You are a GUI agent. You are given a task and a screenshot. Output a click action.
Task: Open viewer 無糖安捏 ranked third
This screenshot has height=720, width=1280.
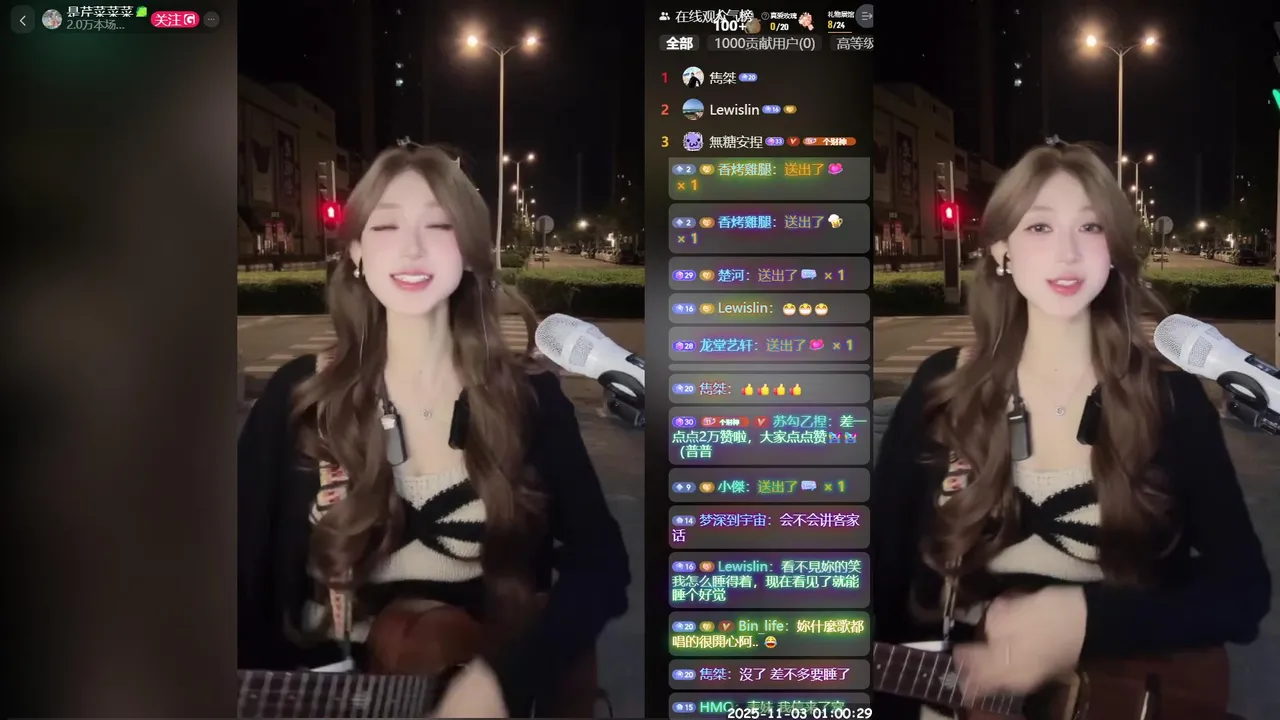[735, 142]
